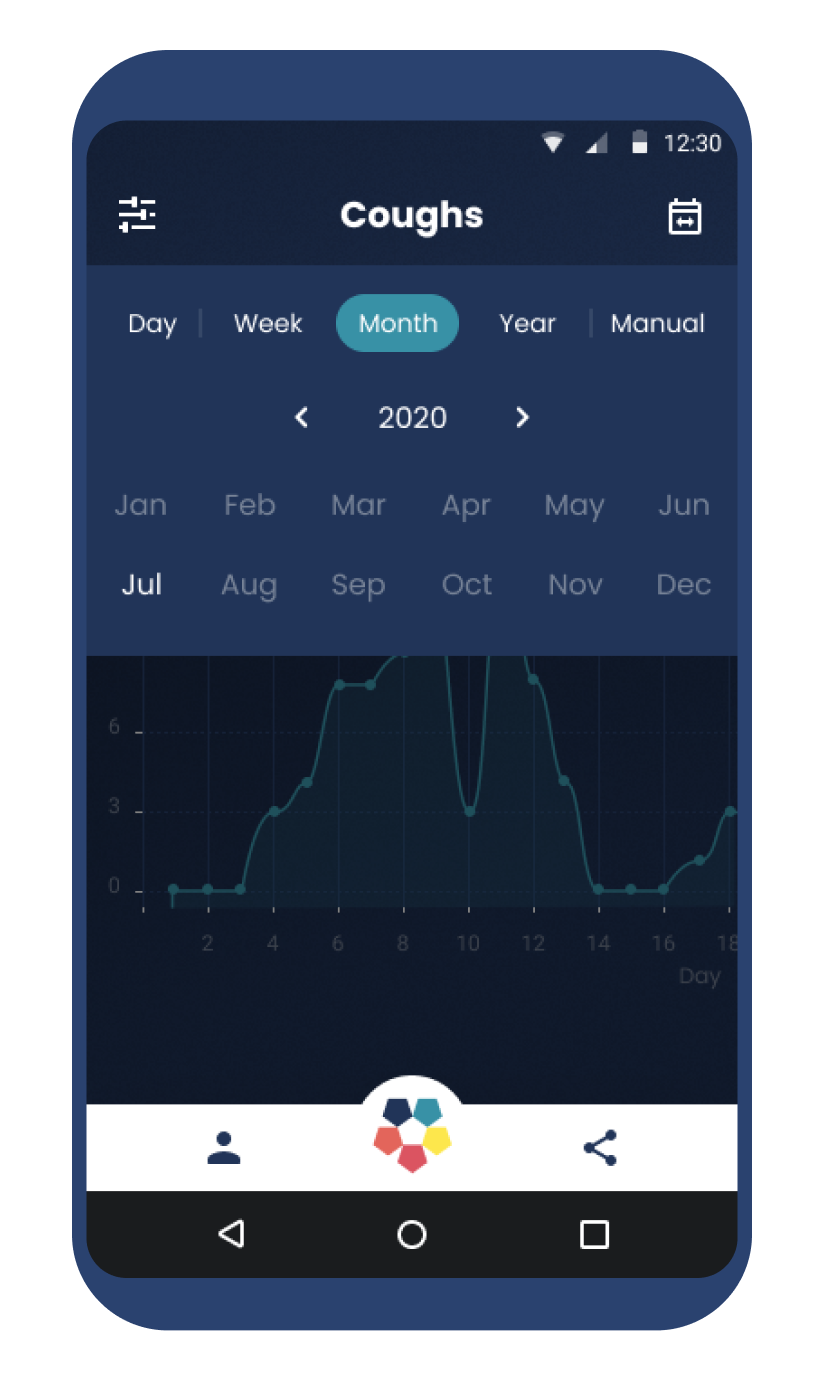
Task: Open the filter settings icon
Action: [x=137, y=215]
